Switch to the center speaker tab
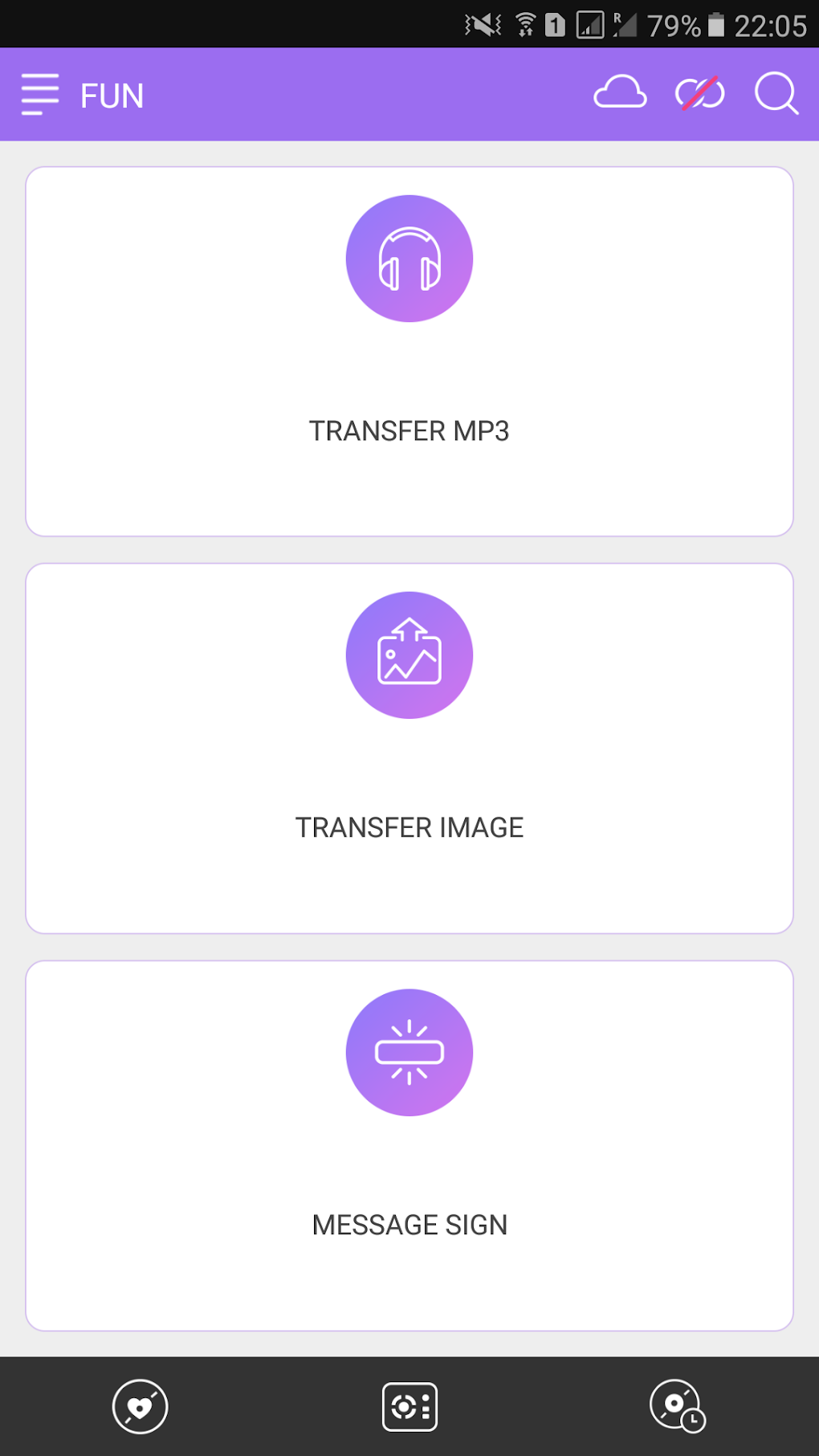The width and height of the screenshot is (819, 1456). click(x=409, y=1406)
